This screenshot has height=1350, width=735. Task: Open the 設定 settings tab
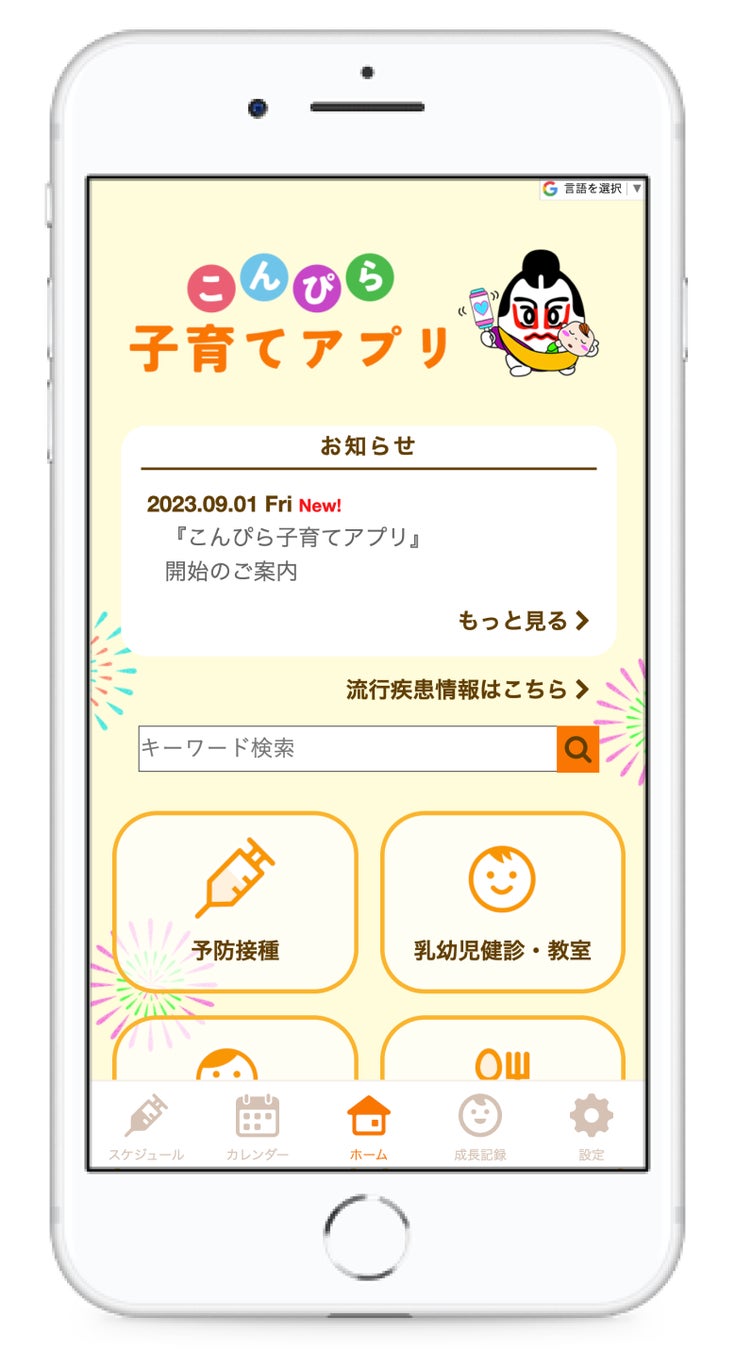(x=591, y=1127)
